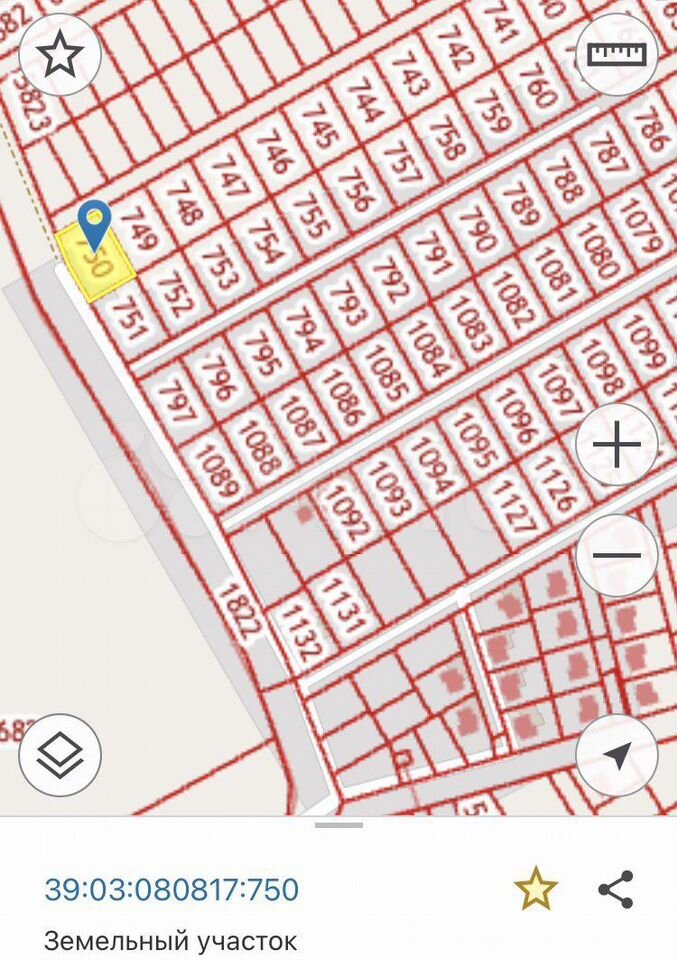Image resolution: width=677 pixels, height=960 pixels.
Task: Center map on my location
Action: coord(617,755)
